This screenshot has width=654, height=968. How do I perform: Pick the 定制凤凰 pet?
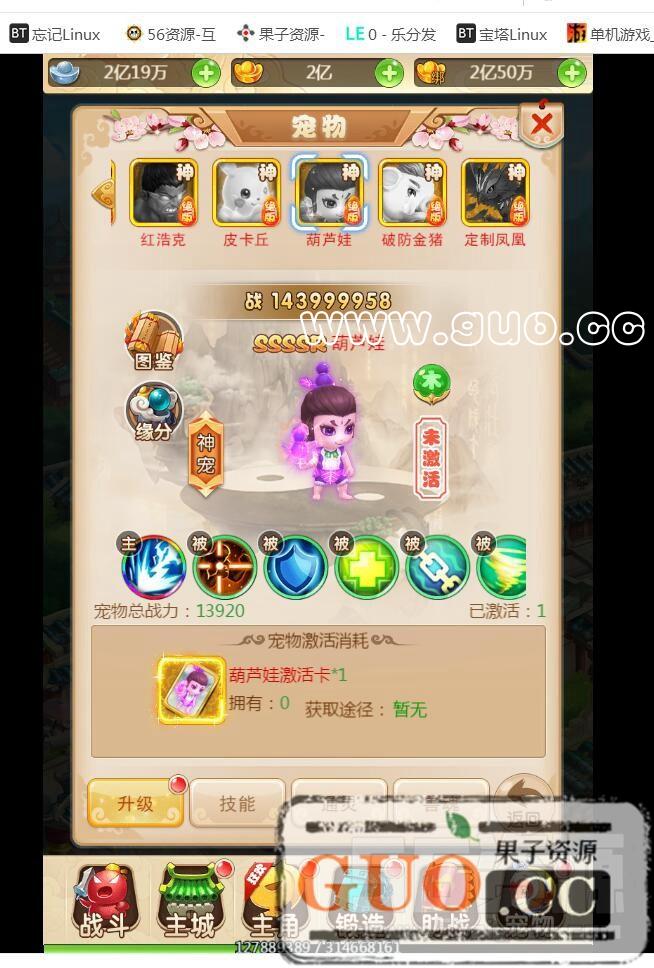point(495,193)
